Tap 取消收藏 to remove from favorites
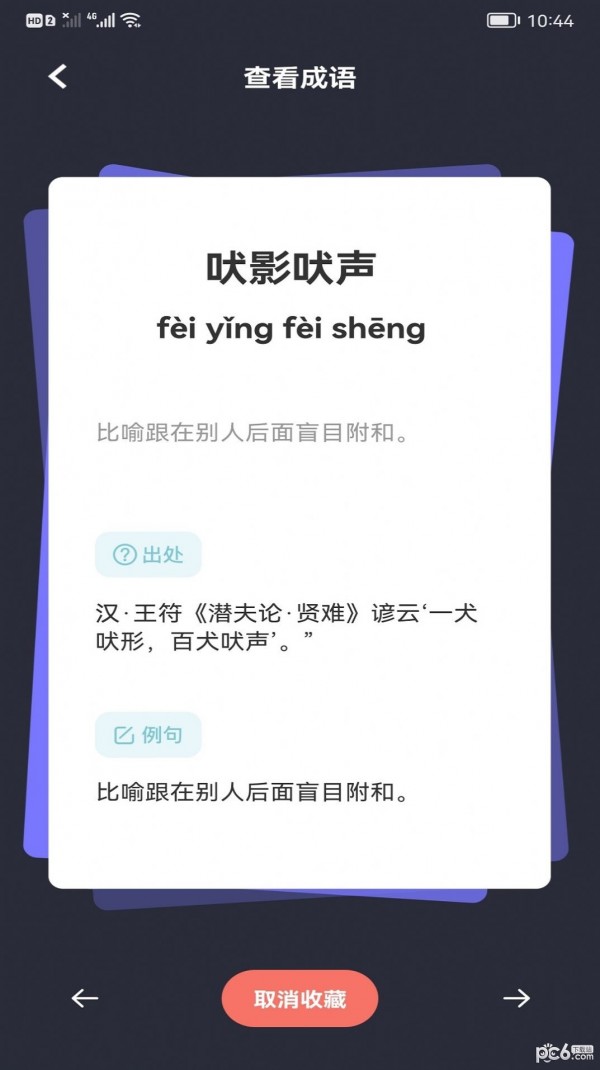 [x=300, y=998]
